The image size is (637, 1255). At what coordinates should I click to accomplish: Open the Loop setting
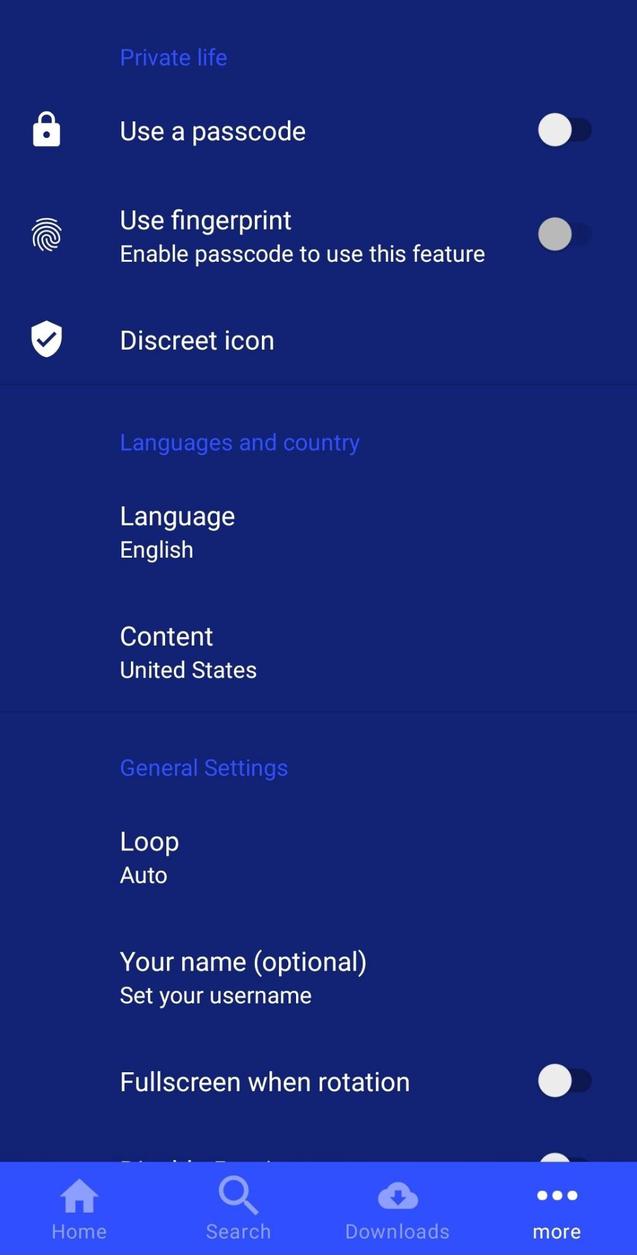pyautogui.click(x=318, y=857)
